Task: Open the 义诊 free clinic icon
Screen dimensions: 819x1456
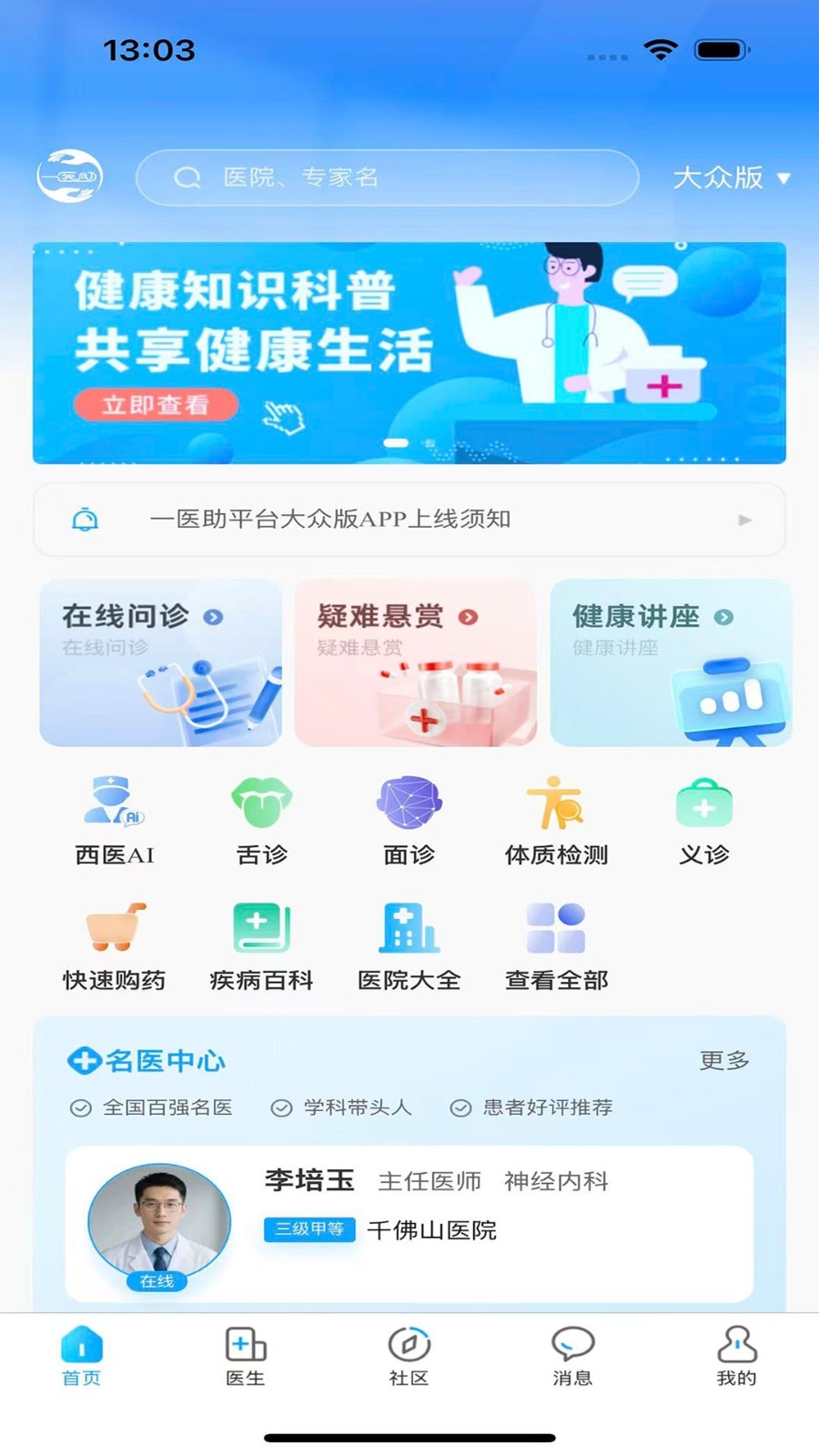Action: point(704,821)
